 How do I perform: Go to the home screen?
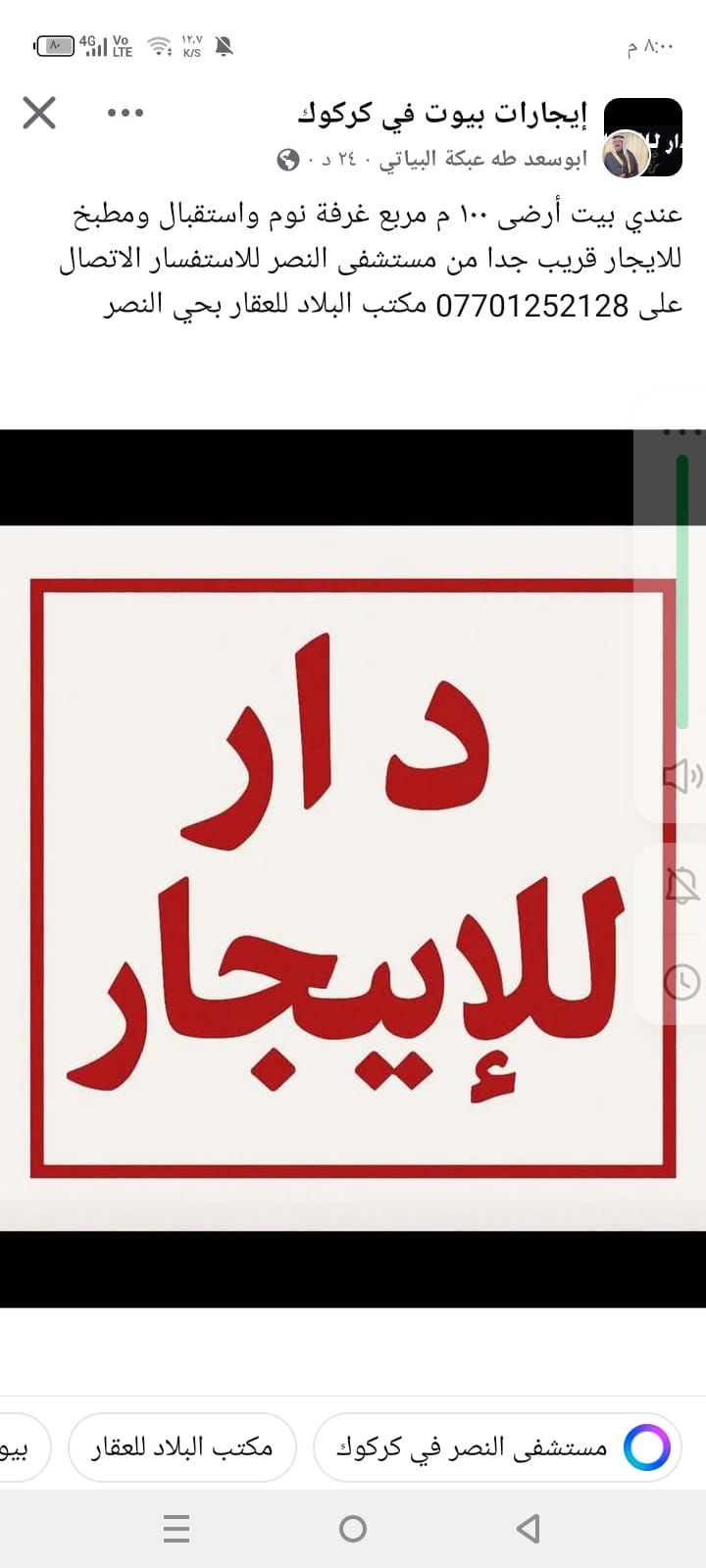(352, 1528)
